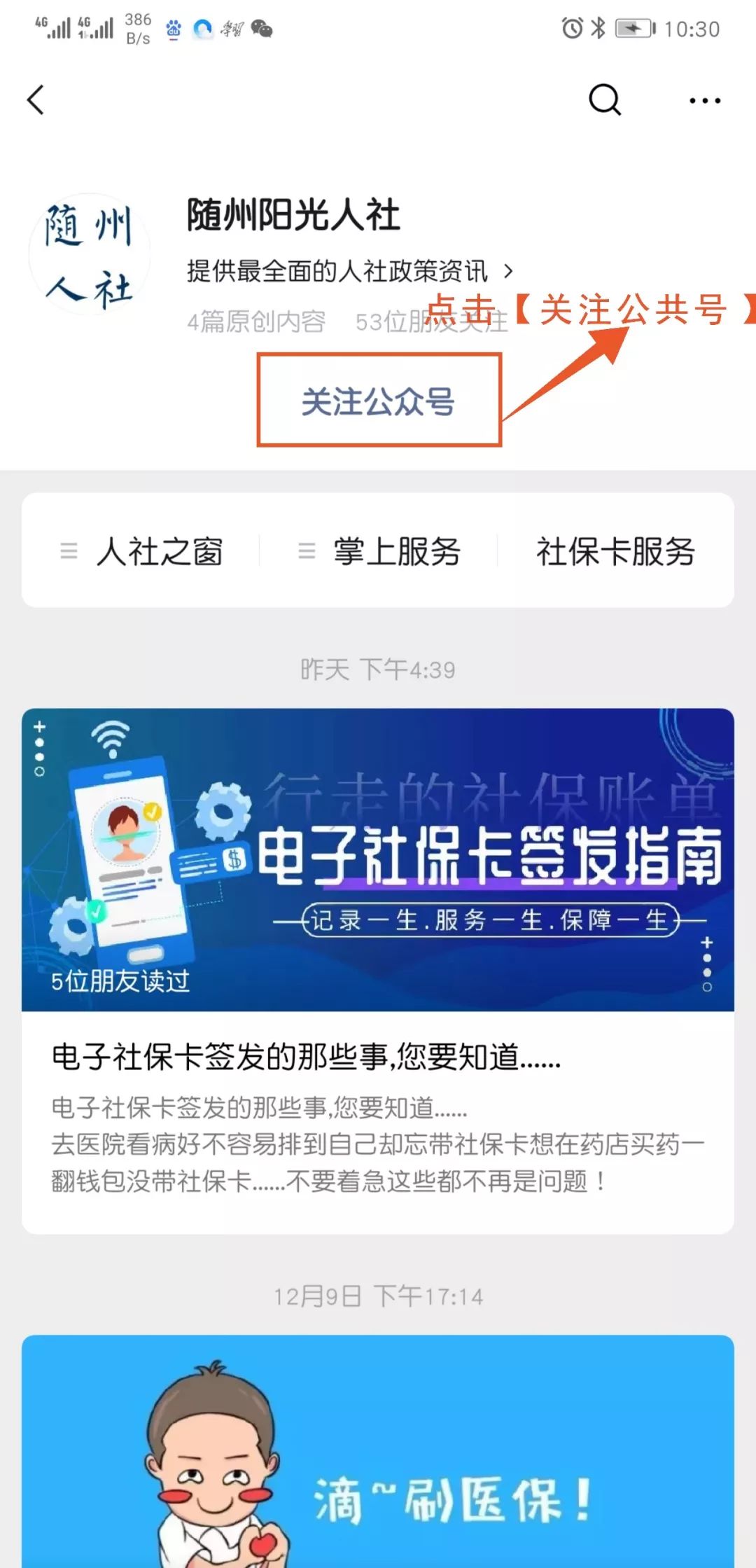Image resolution: width=756 pixels, height=1568 pixels.
Task: Open the three-dot overflow menu
Action: coord(704,101)
